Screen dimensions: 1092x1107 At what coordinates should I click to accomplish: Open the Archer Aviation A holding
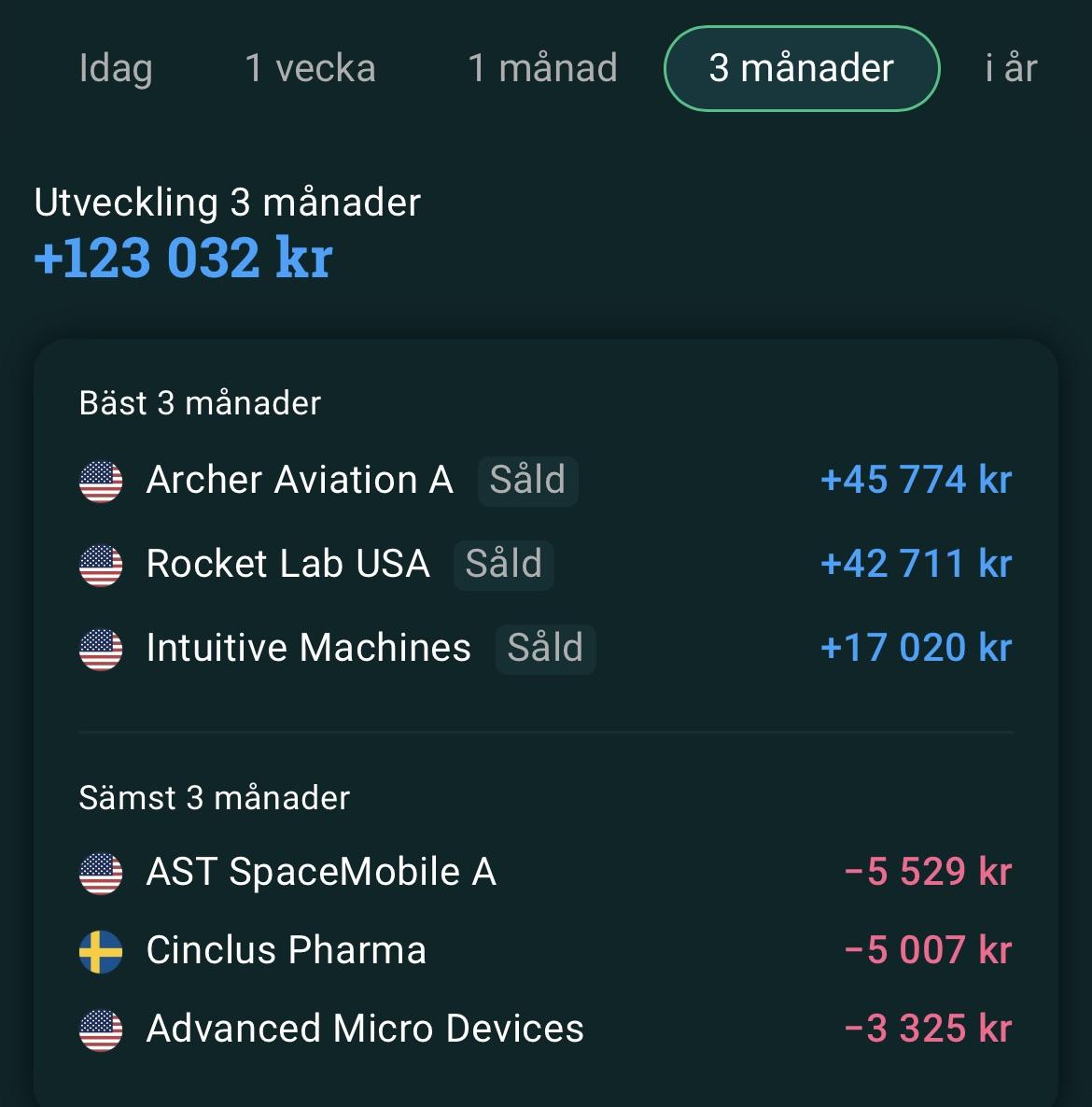299,481
